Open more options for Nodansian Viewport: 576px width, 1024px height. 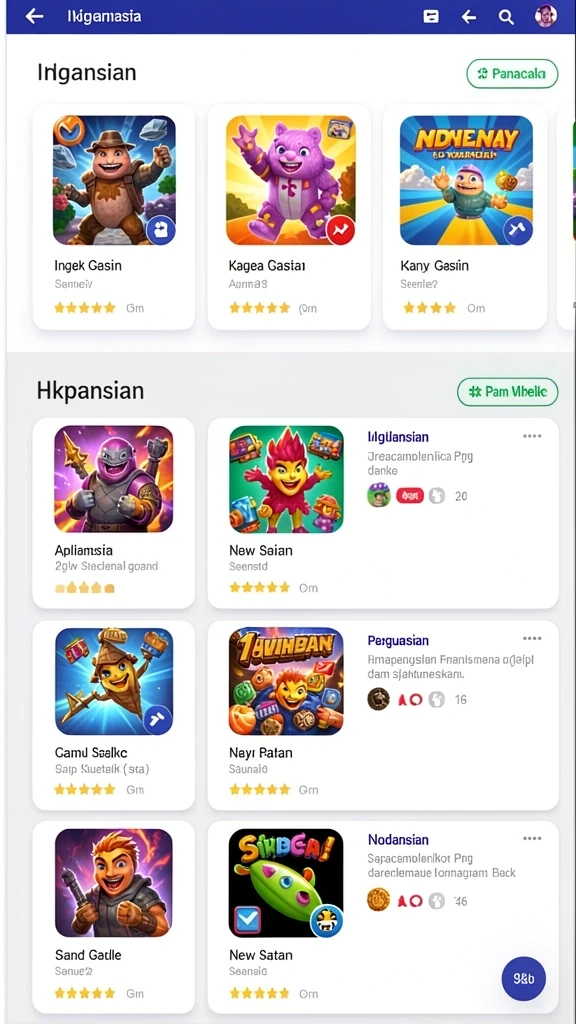click(532, 839)
